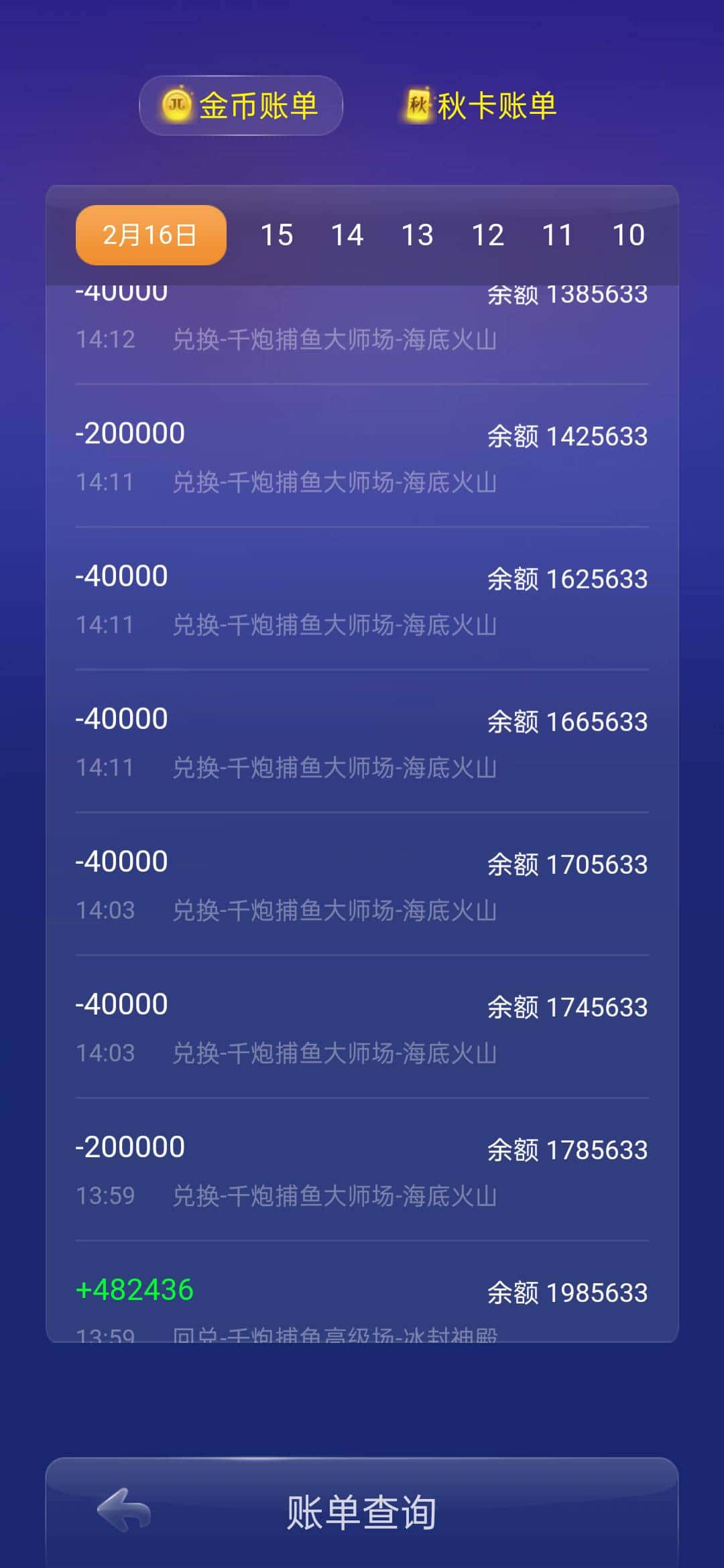Select date 12 in the date bar
This screenshot has width=724, height=1568.
[488, 235]
